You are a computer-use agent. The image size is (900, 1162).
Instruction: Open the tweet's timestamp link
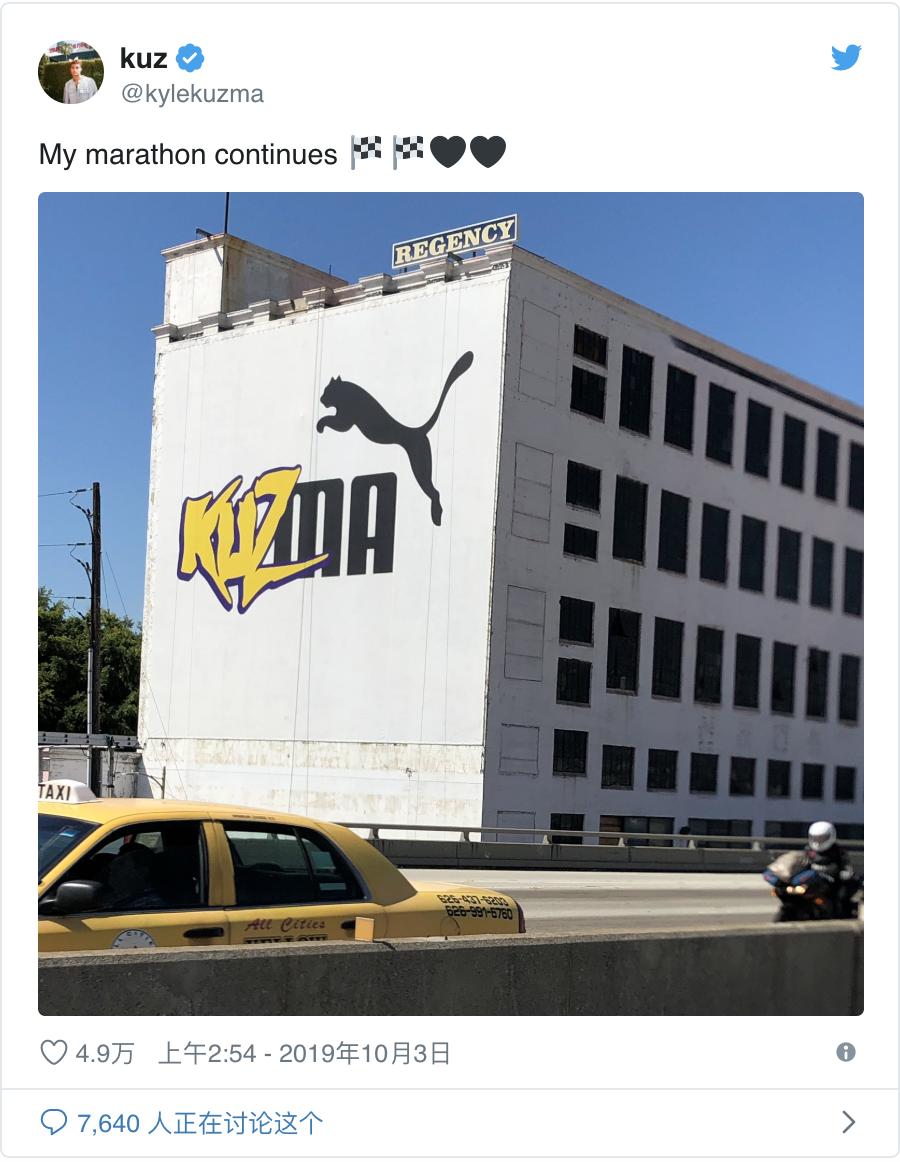(304, 1053)
